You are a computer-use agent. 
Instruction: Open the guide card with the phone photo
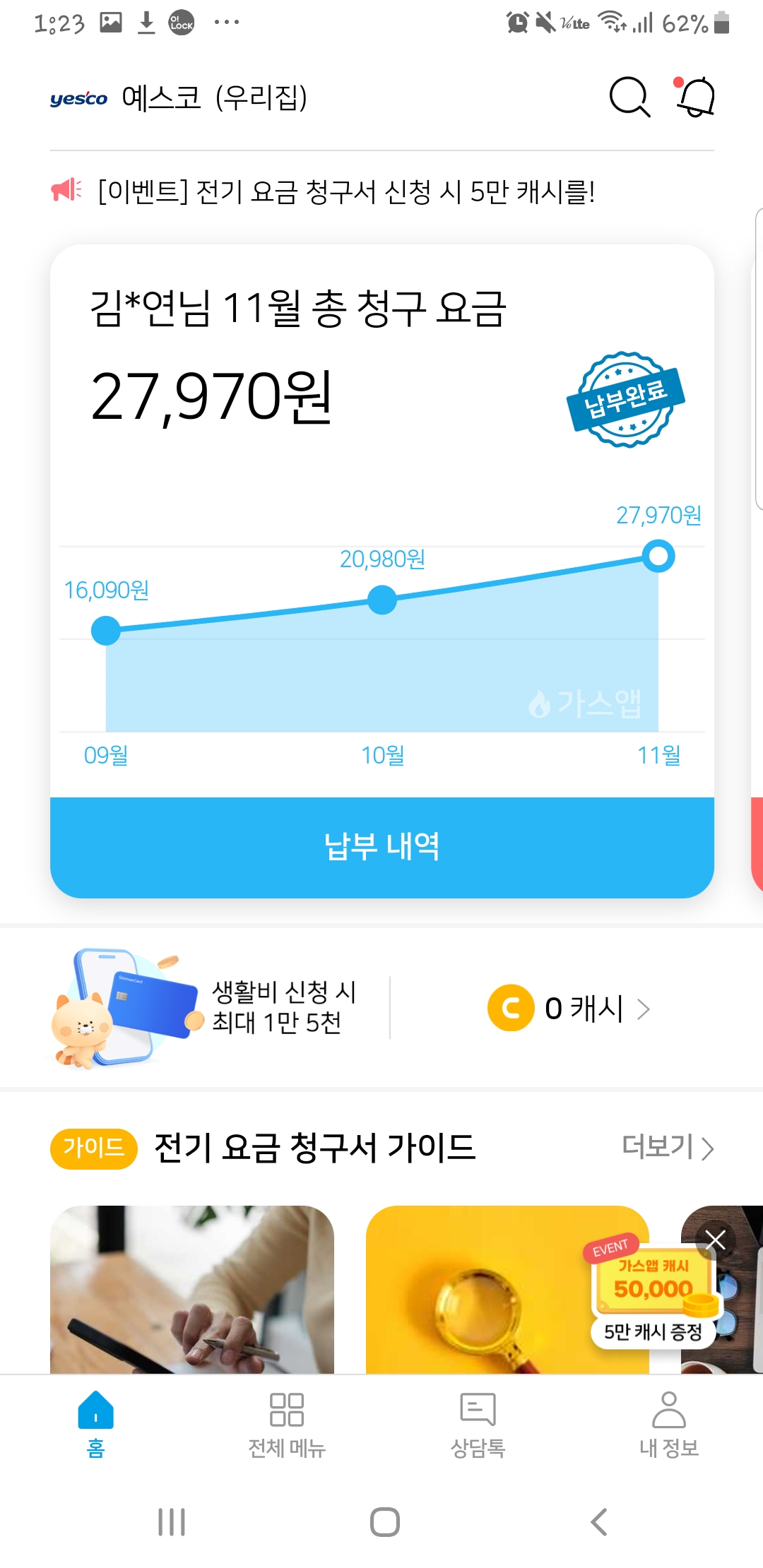tap(191, 1289)
